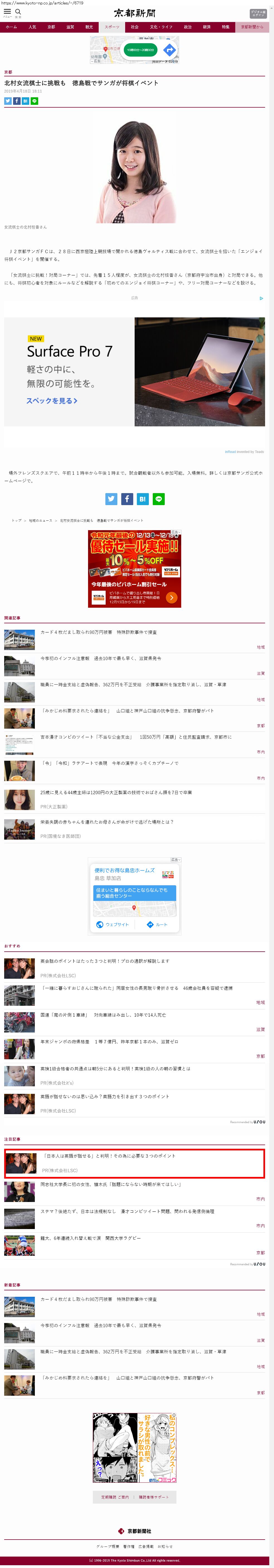Go to the 文化・ライフ section
The image size is (274, 1568).
point(161,27)
